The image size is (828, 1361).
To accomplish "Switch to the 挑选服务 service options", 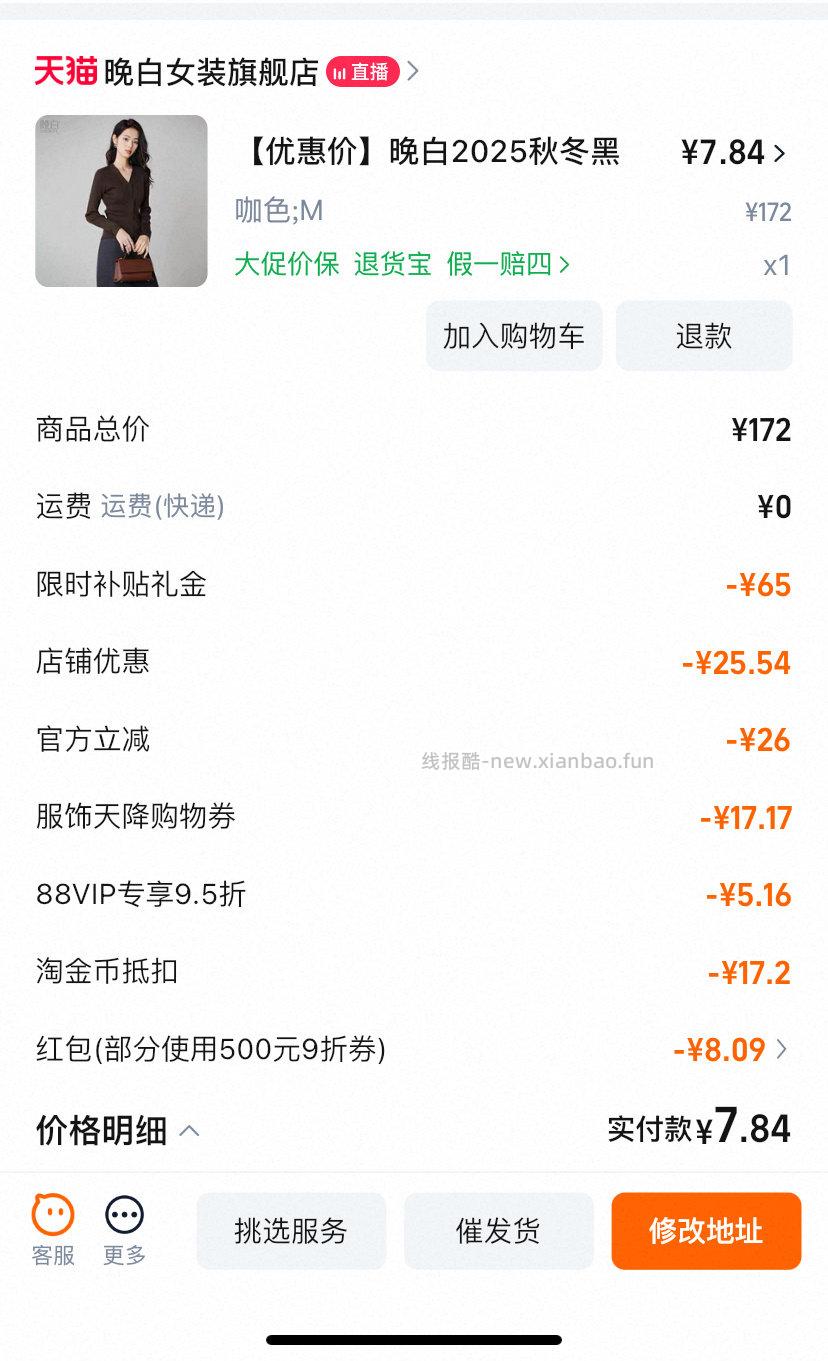I will pos(291,1230).
